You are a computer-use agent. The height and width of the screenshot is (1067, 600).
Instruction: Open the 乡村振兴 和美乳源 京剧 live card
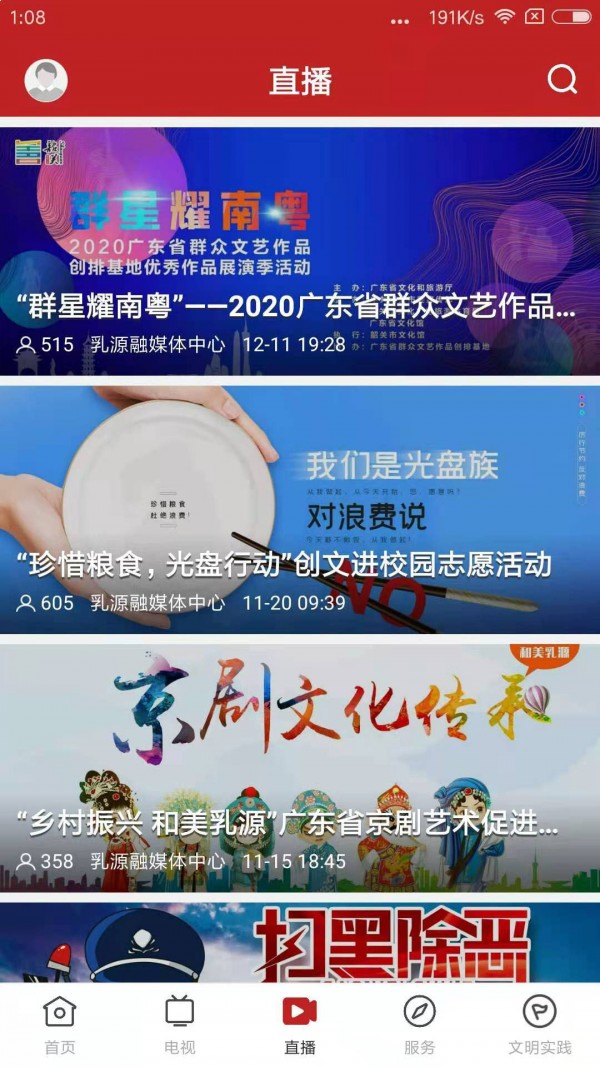pos(300,768)
